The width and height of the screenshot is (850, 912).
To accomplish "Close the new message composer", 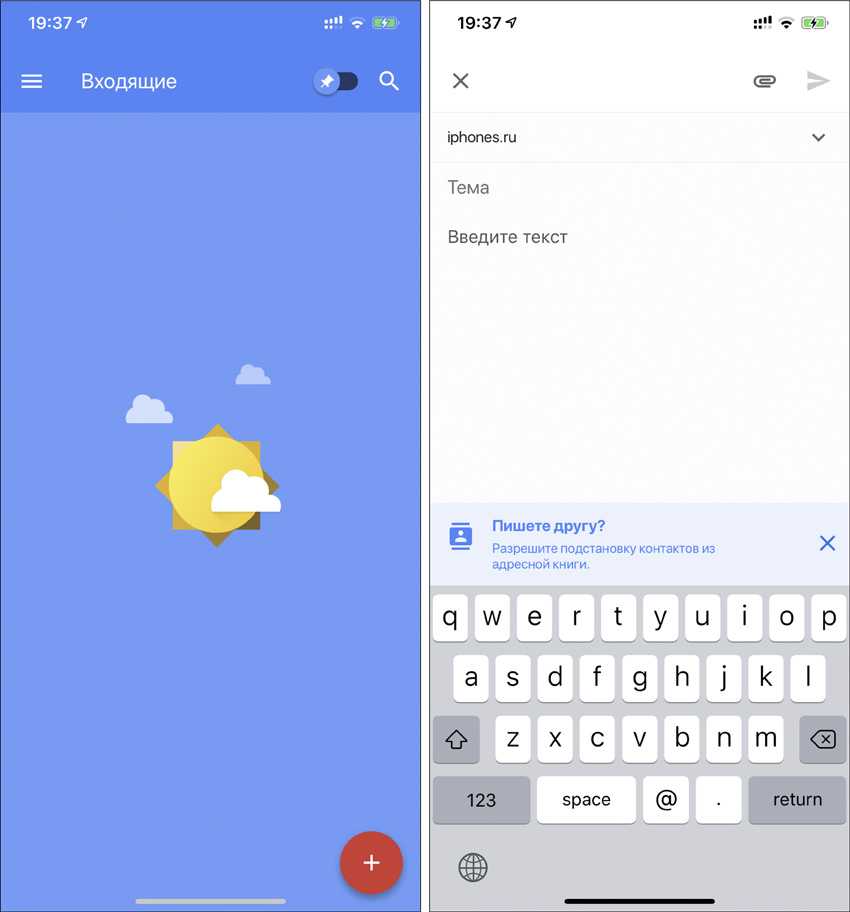I will pos(460,81).
